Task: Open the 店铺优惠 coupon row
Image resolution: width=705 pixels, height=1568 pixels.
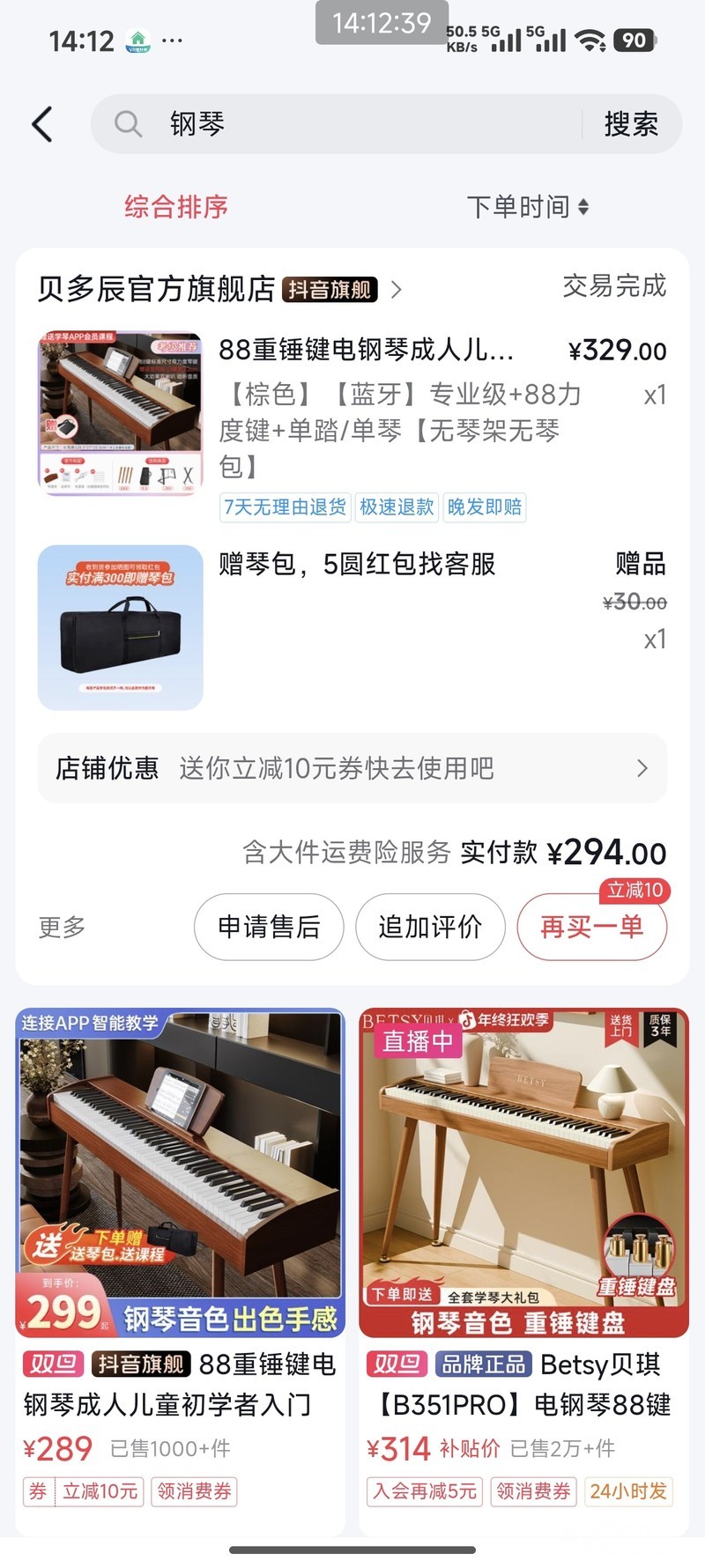Action: coord(352,768)
